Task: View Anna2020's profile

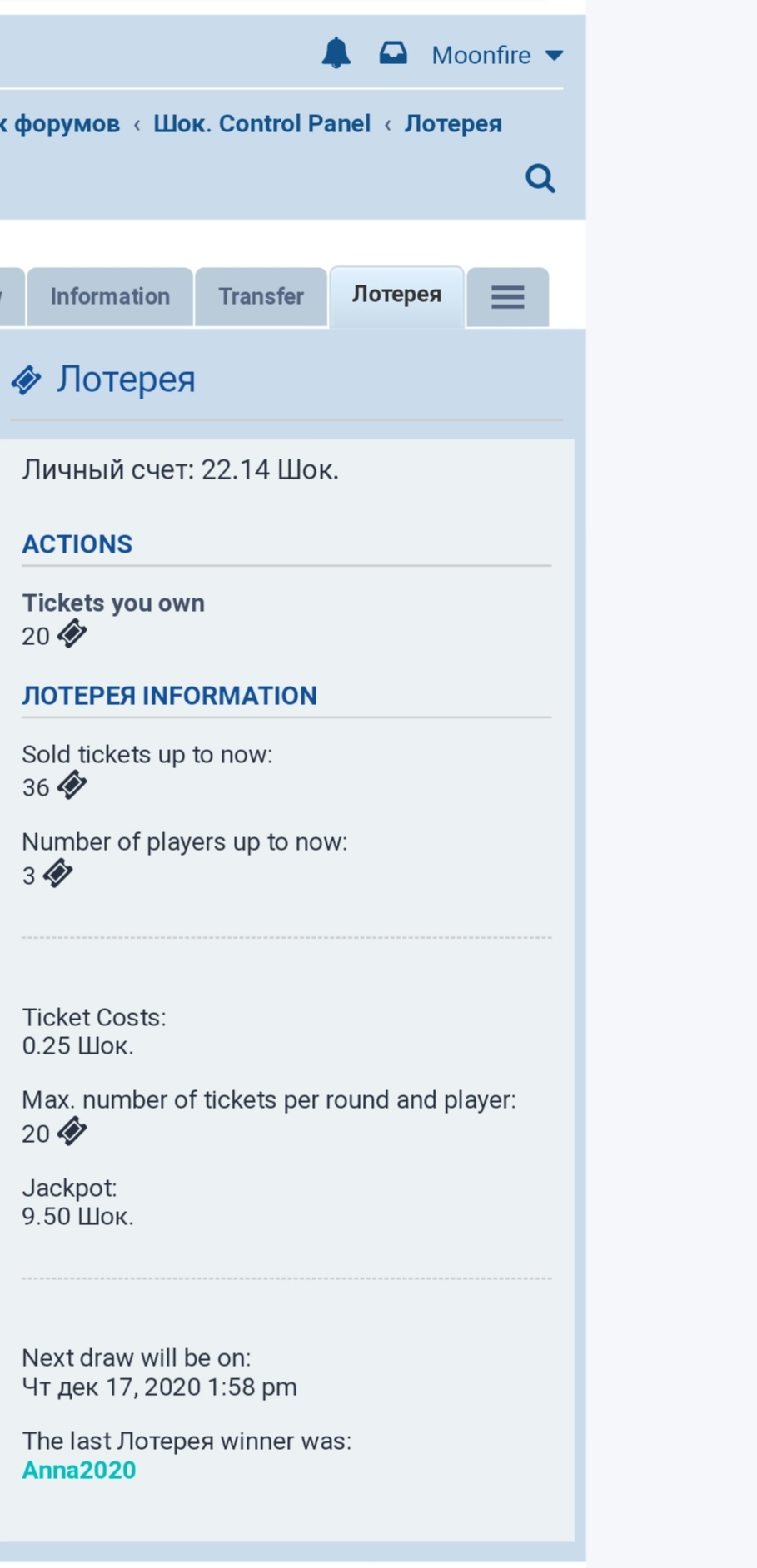Action: tap(79, 1470)
